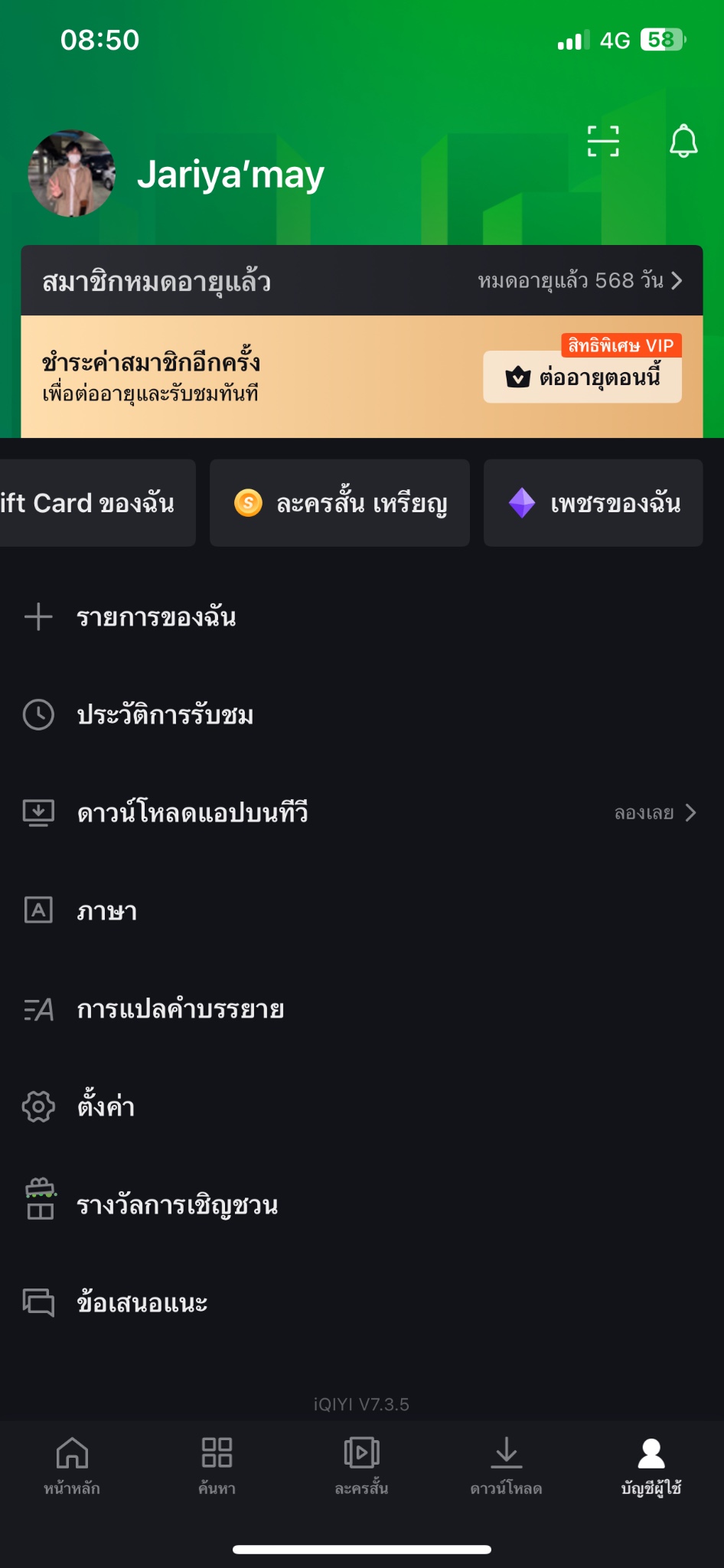Open ดาวน์โหลดแอปบนทีวี row
The width and height of the screenshot is (724, 1568).
click(x=362, y=813)
